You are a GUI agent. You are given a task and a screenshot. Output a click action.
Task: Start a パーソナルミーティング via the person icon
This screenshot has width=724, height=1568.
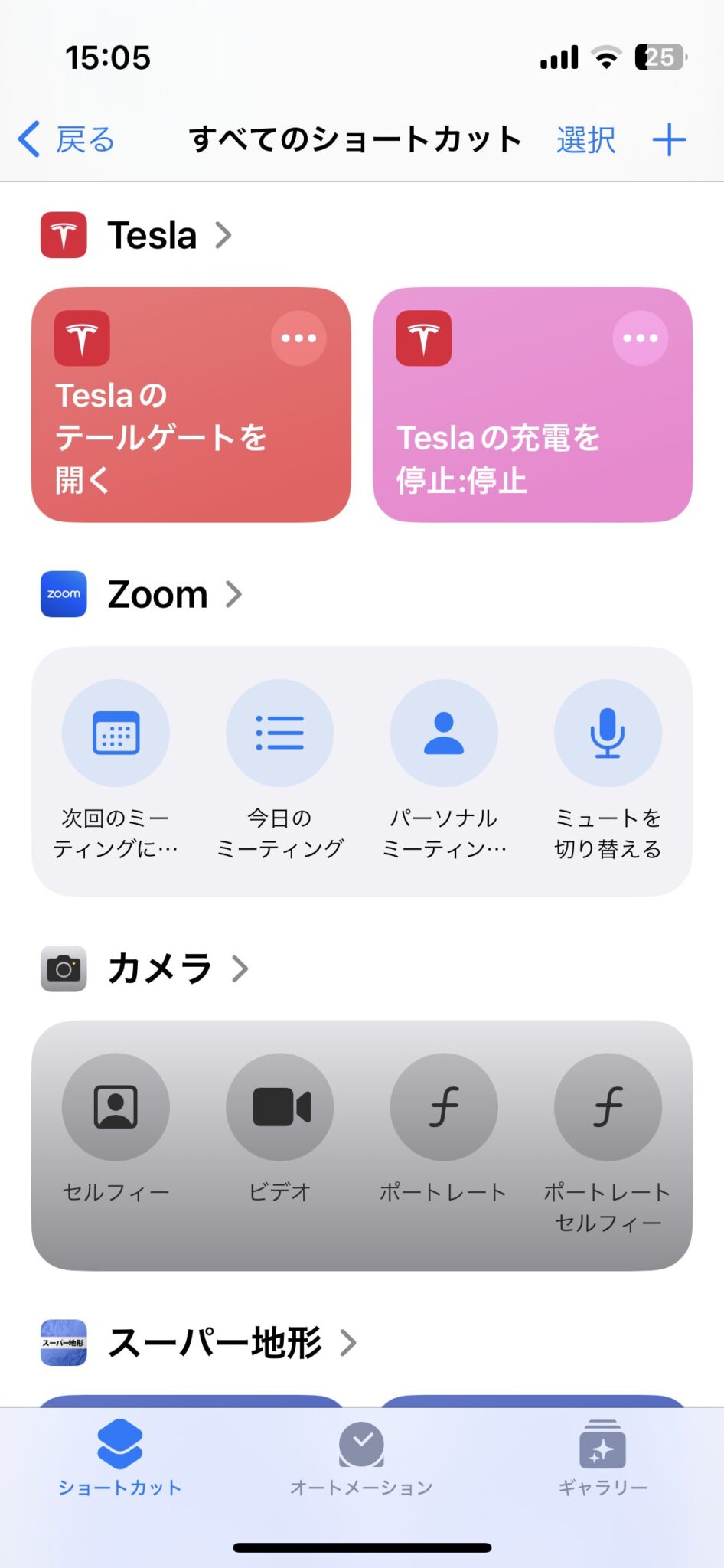click(x=444, y=733)
